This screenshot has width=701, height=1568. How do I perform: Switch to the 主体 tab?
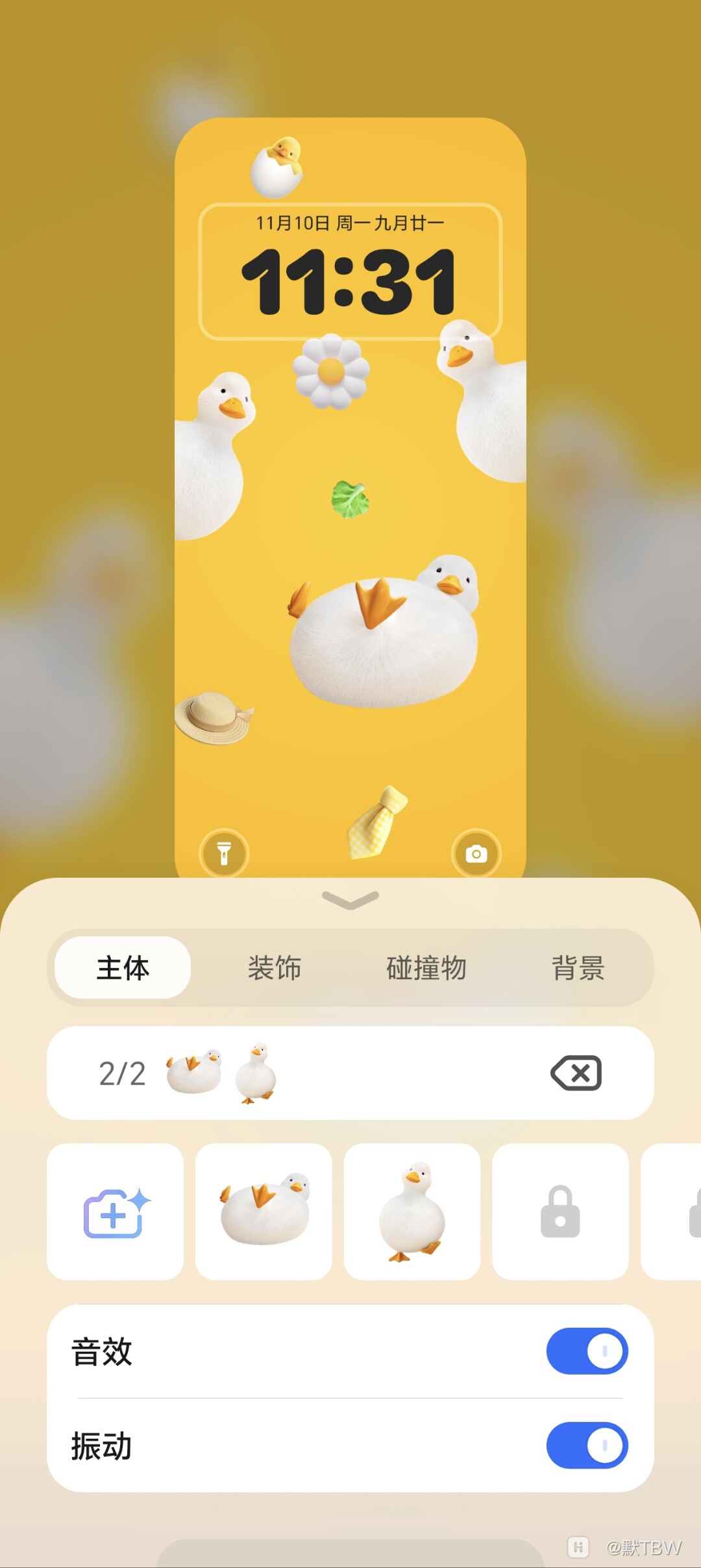point(123,967)
